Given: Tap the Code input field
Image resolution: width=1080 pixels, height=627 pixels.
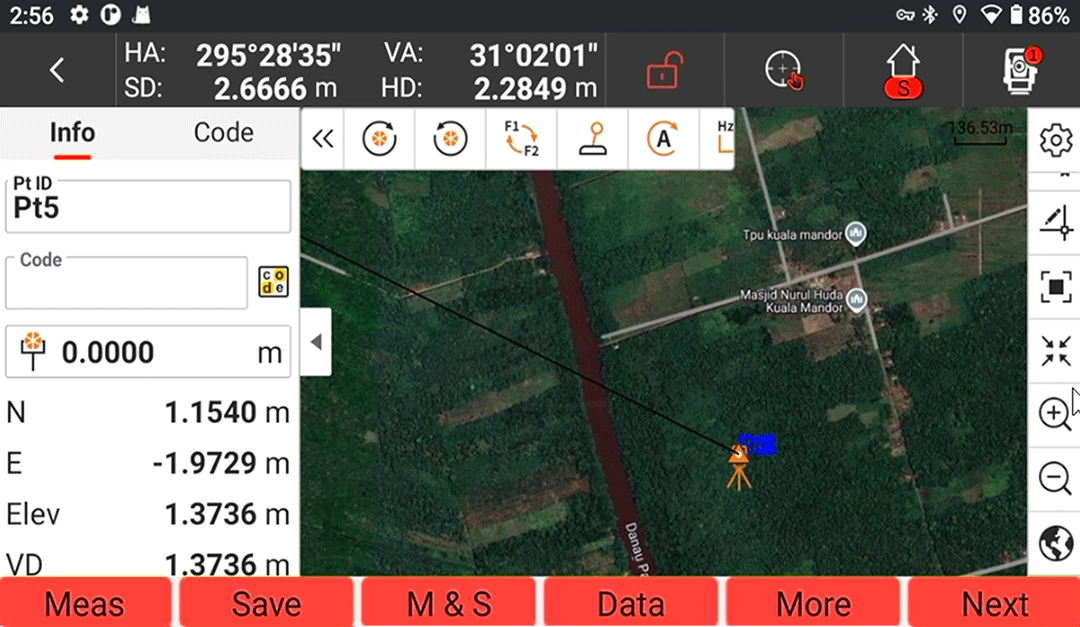Looking at the screenshot, I should pos(126,283).
